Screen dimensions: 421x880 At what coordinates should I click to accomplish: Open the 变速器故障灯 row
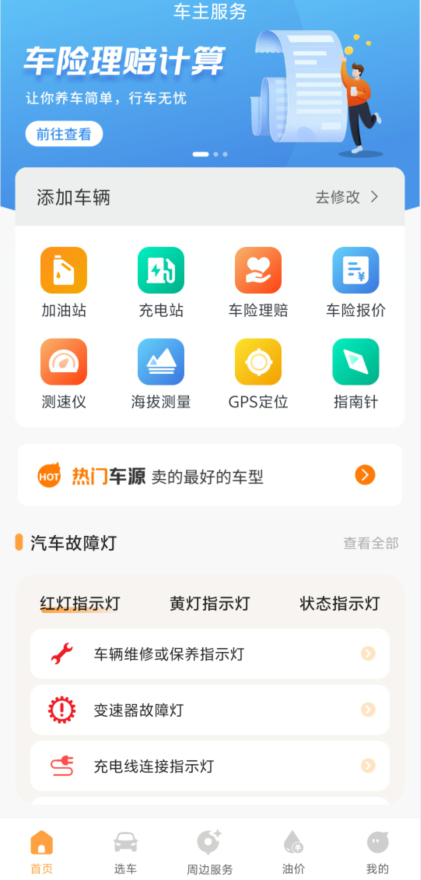tap(210, 710)
